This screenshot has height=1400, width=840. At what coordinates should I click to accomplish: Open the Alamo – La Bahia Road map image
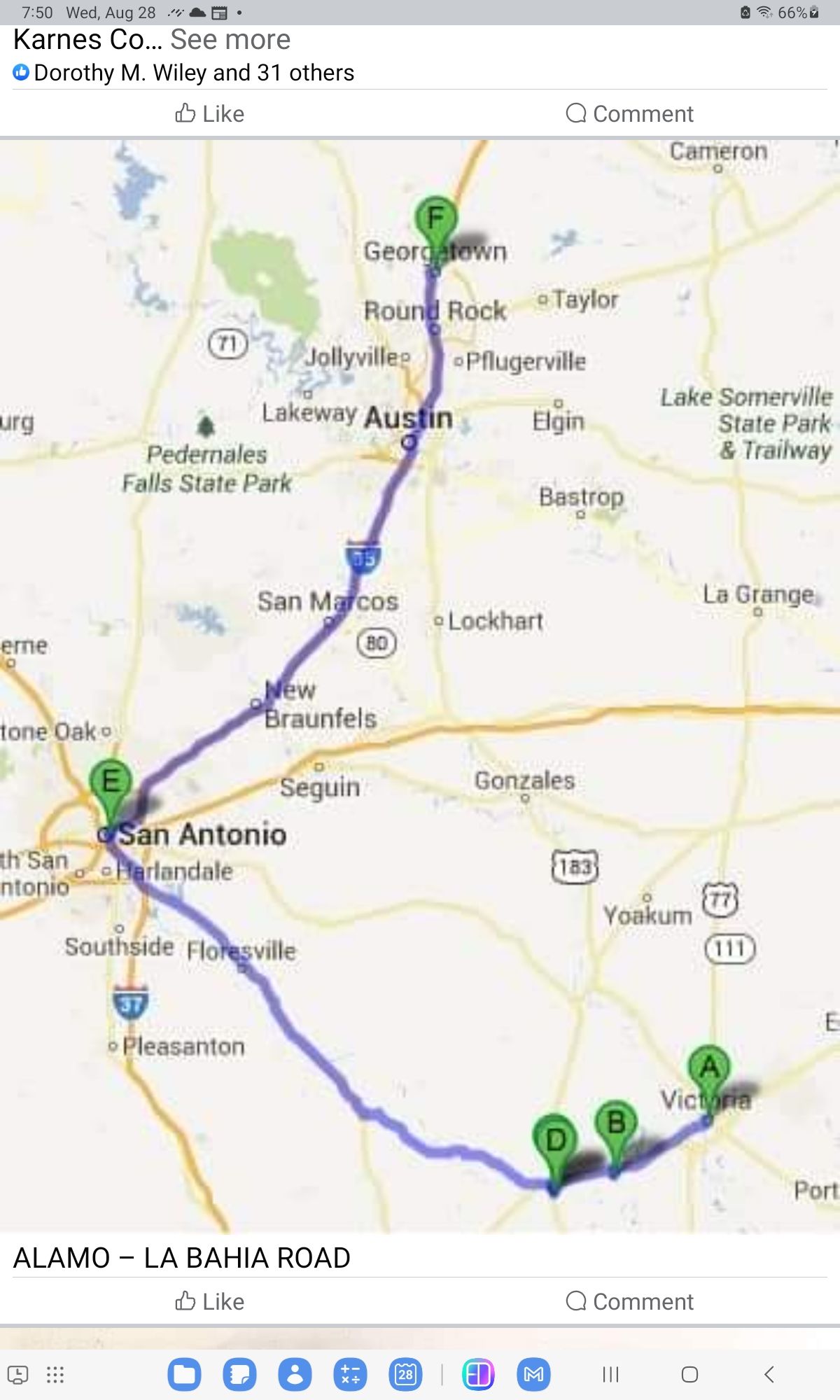pyautogui.click(x=420, y=686)
